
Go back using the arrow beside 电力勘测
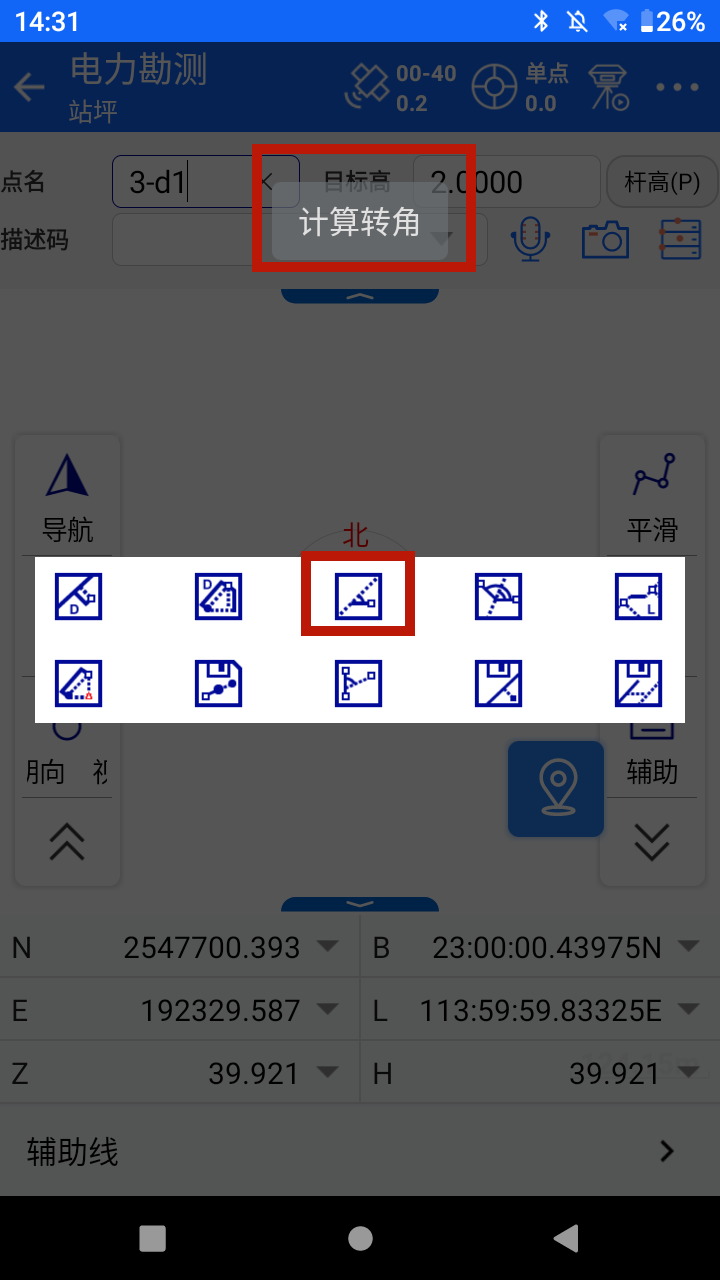29,87
